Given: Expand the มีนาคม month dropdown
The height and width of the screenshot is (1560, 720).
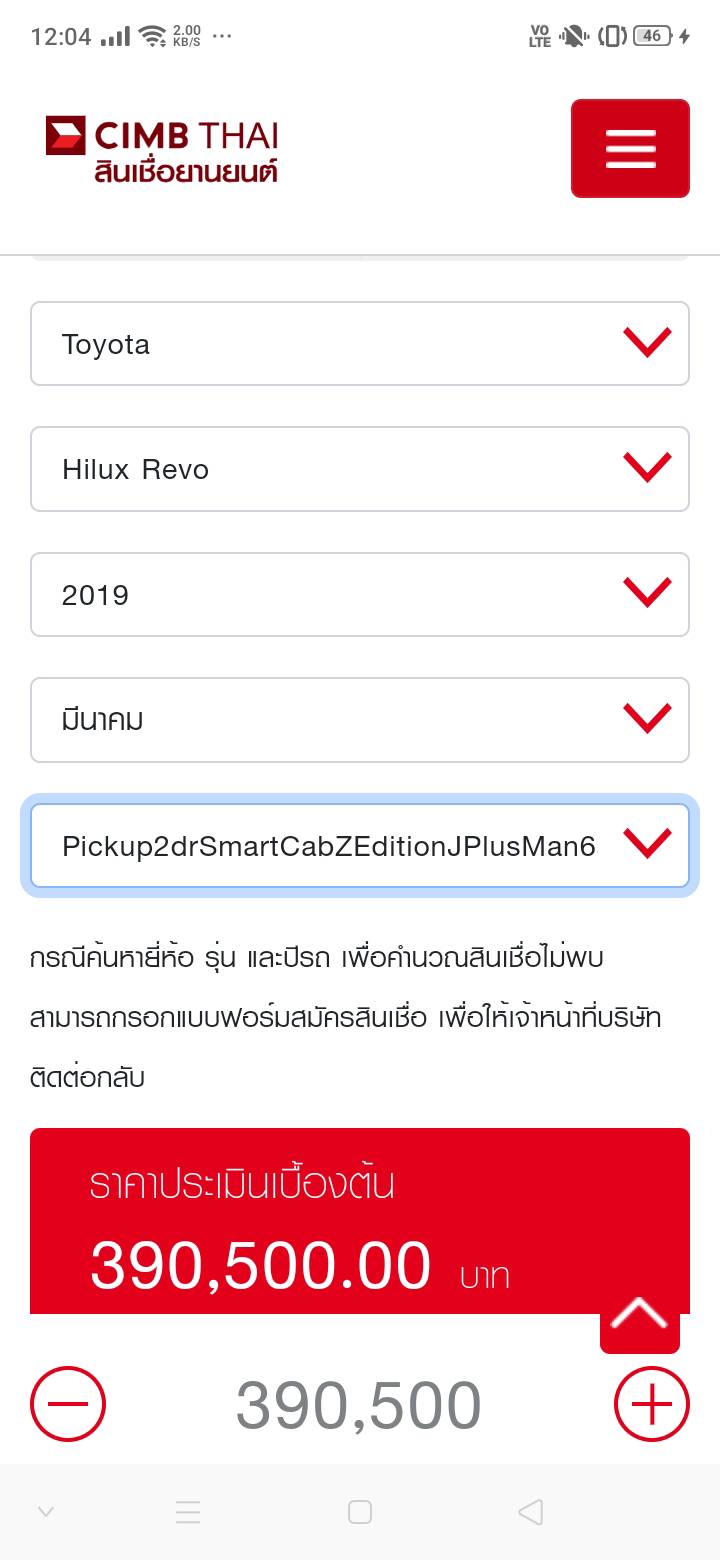Looking at the screenshot, I should 360,720.
